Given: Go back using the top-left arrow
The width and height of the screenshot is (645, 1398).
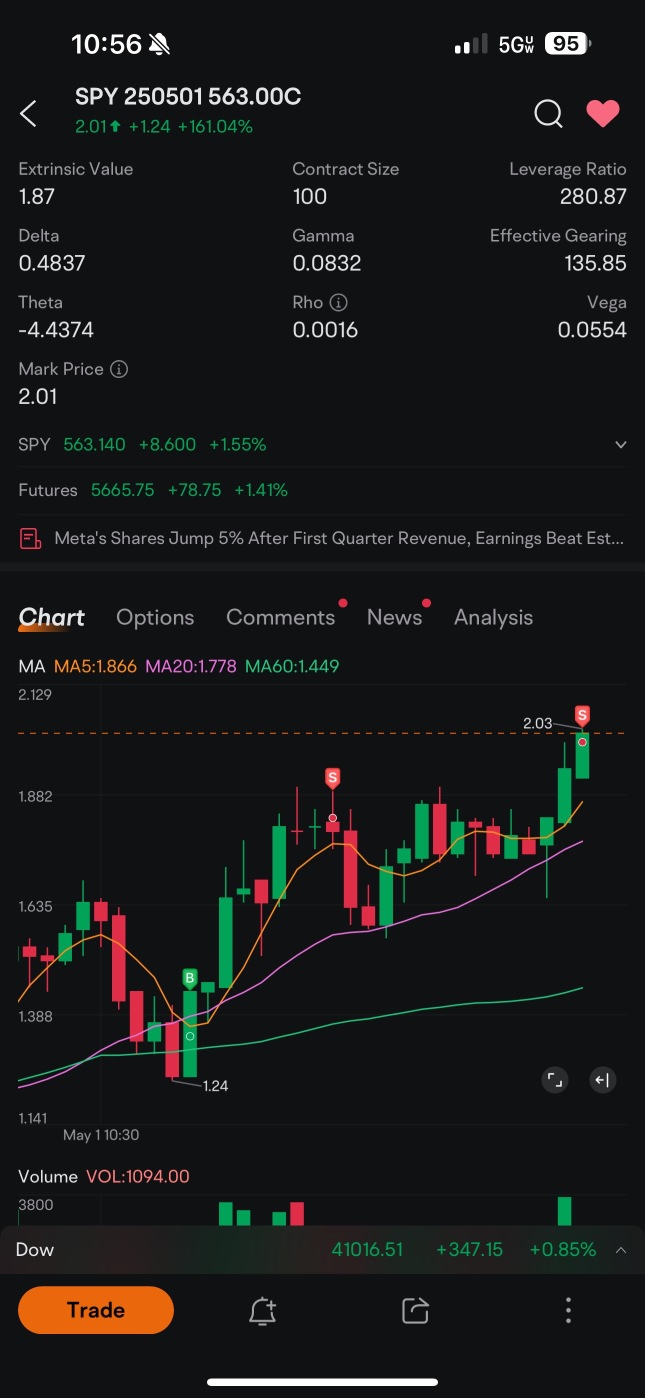Looking at the screenshot, I should click(29, 114).
